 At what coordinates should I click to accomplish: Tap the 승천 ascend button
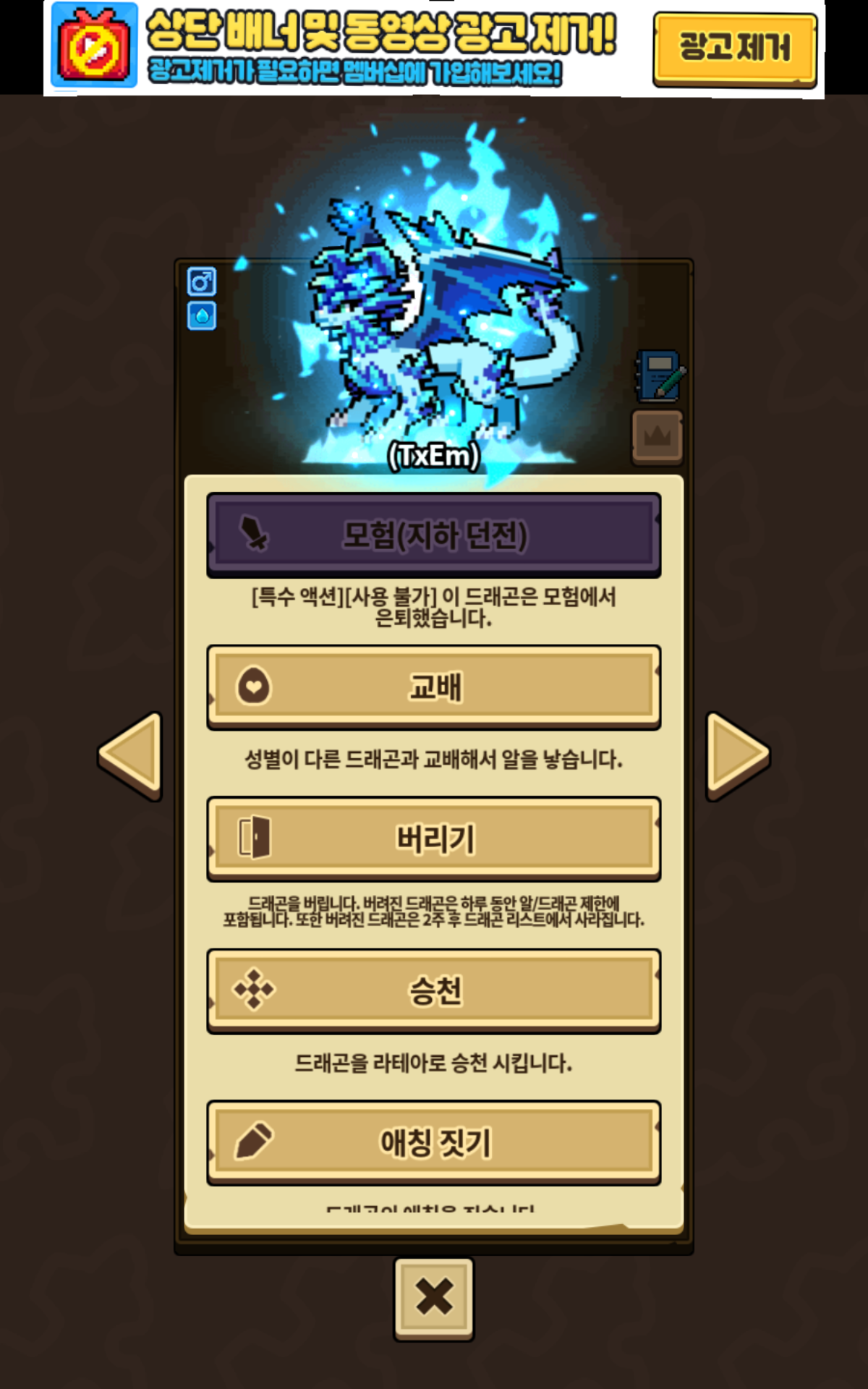pos(434,990)
